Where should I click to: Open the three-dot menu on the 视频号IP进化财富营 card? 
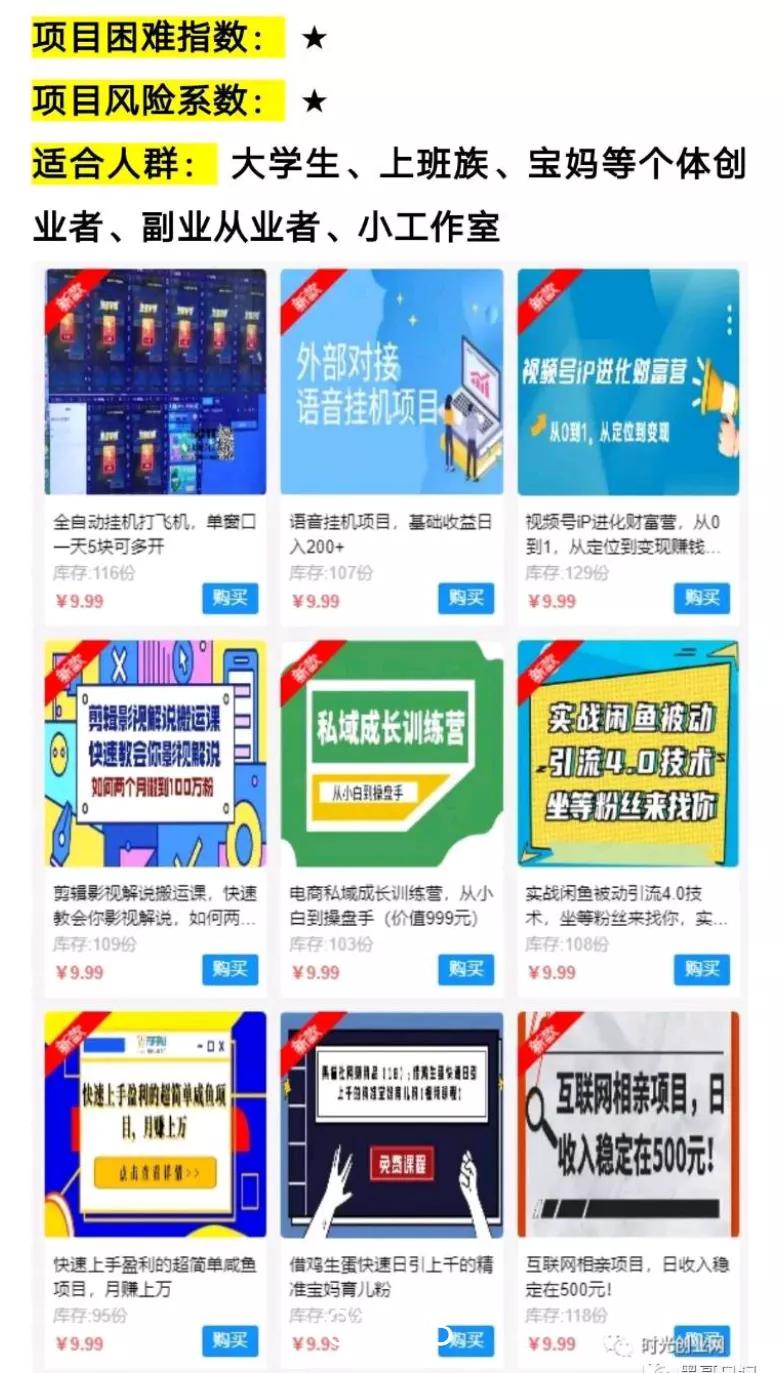731,316
